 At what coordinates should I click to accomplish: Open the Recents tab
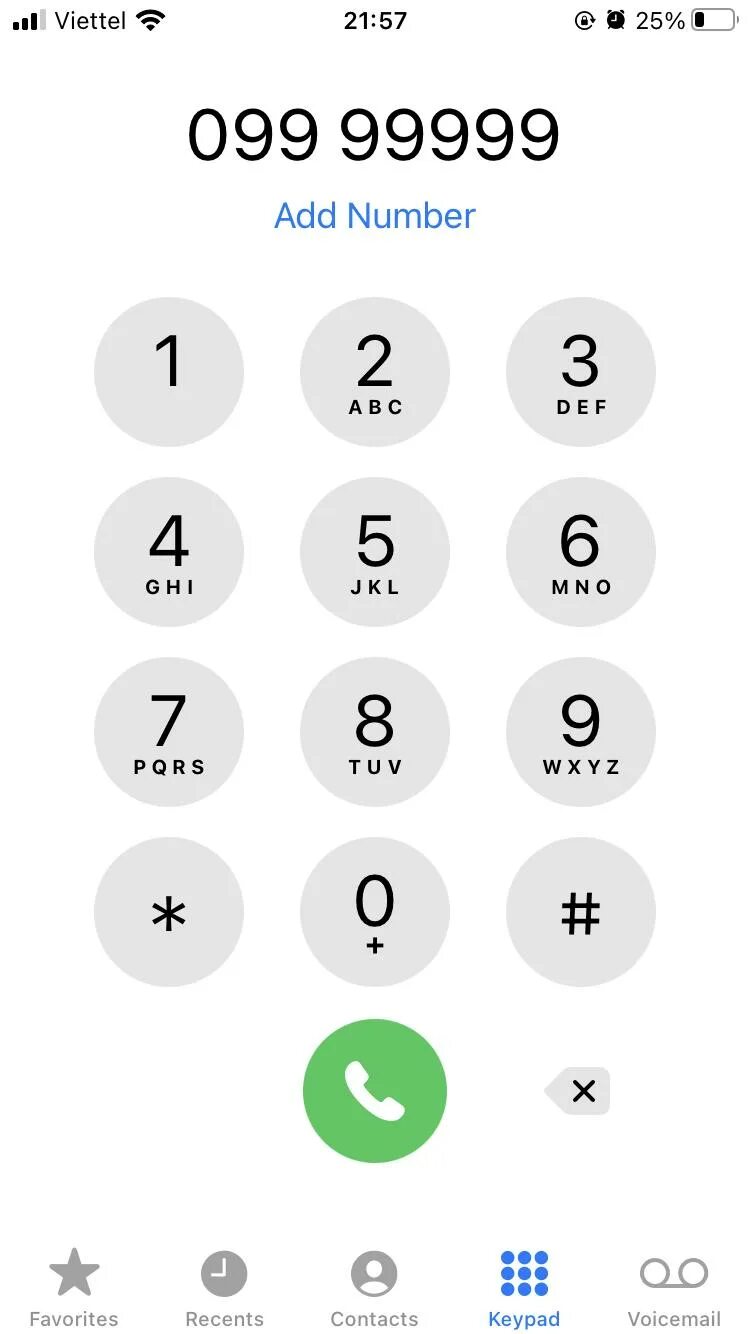tap(224, 1288)
